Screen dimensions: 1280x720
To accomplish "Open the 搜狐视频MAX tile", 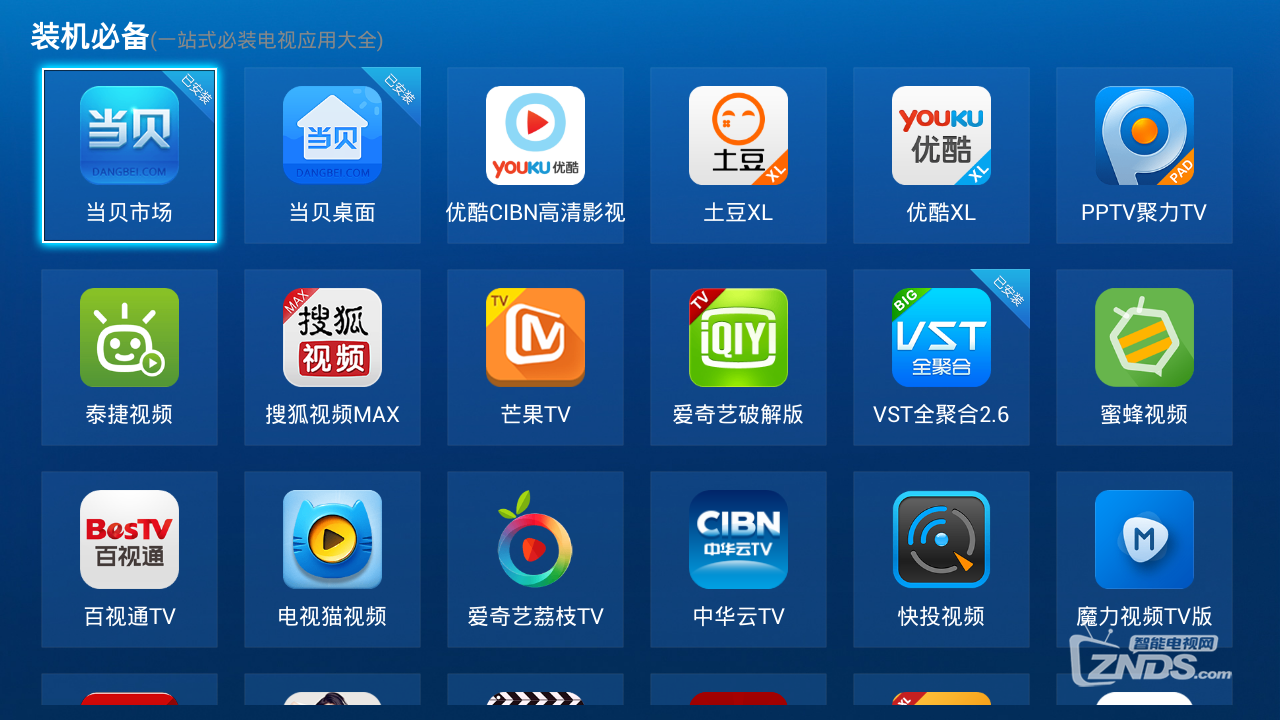I will [332, 357].
